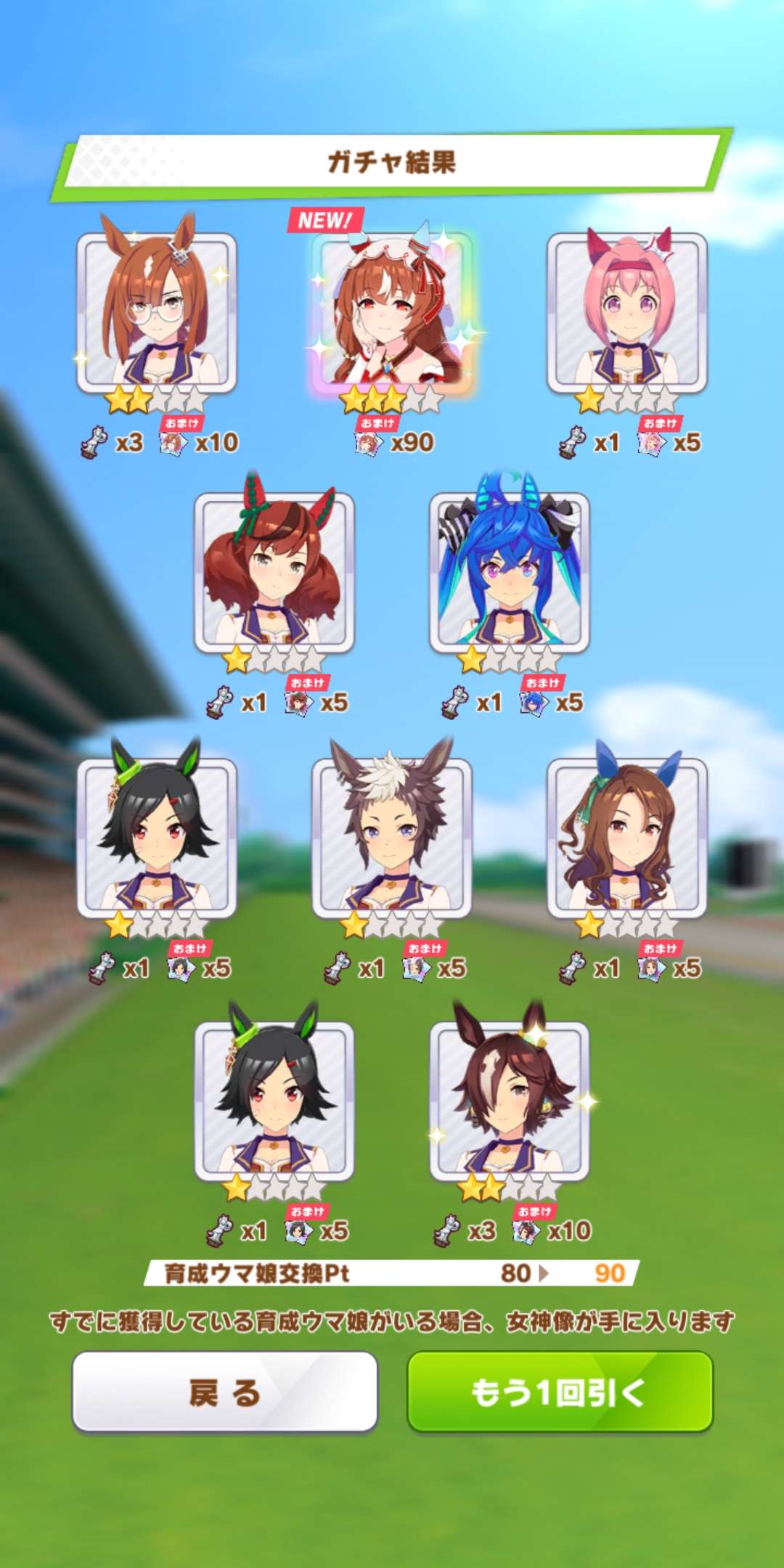
Task: View the pink-haired character card
Action: (x=627, y=314)
